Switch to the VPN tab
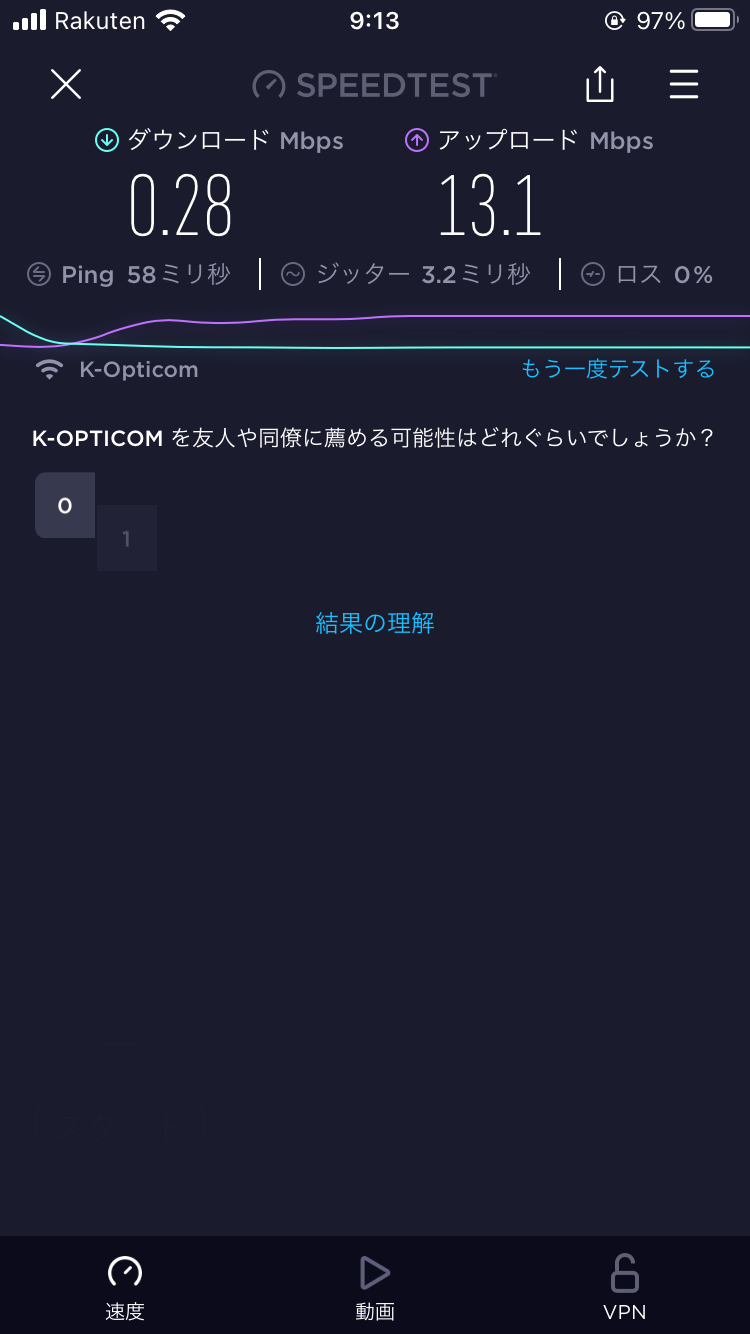Viewport: 750px width, 1334px height. pyautogui.click(x=625, y=1288)
